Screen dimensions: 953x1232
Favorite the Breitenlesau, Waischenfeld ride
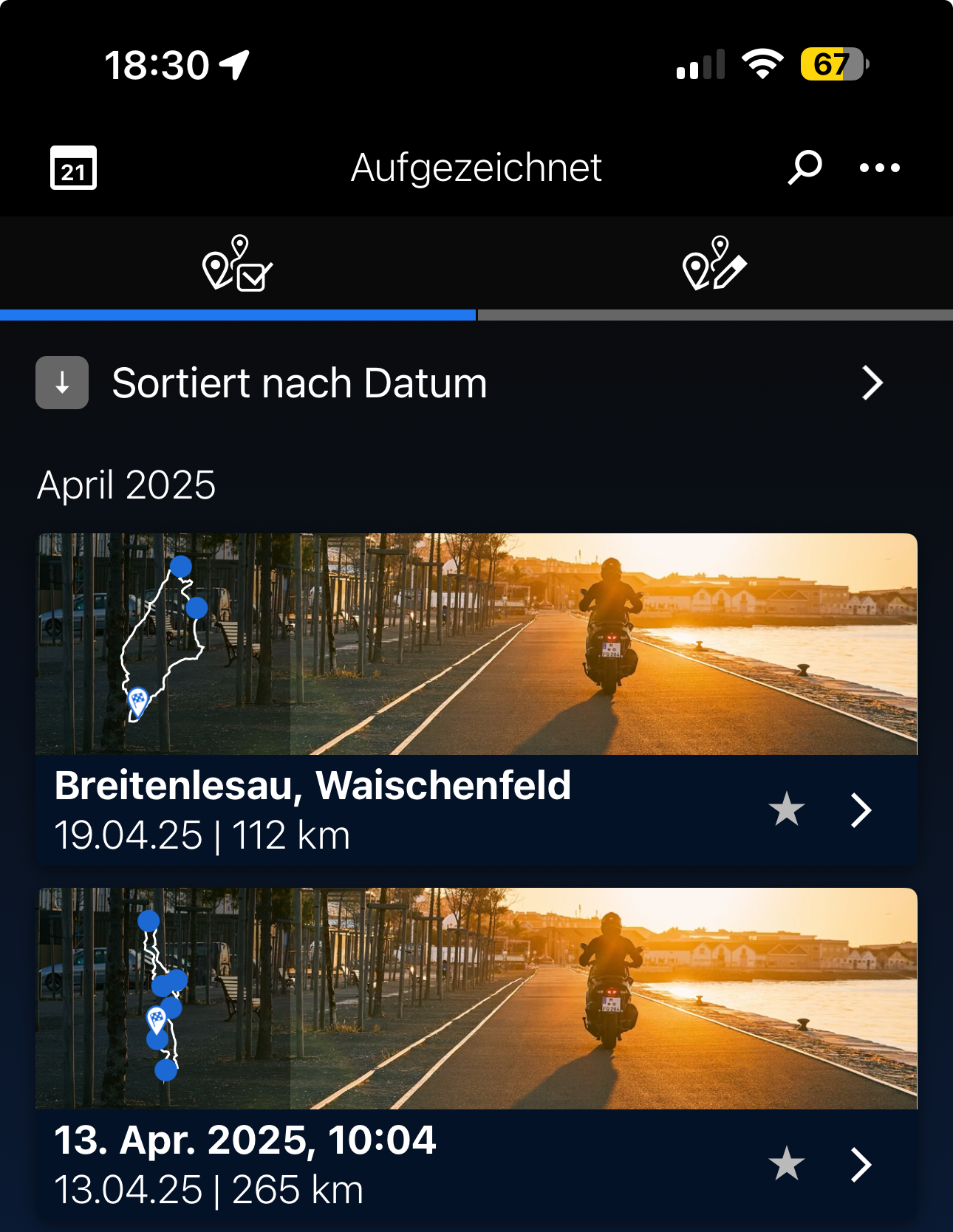pyautogui.click(x=786, y=810)
